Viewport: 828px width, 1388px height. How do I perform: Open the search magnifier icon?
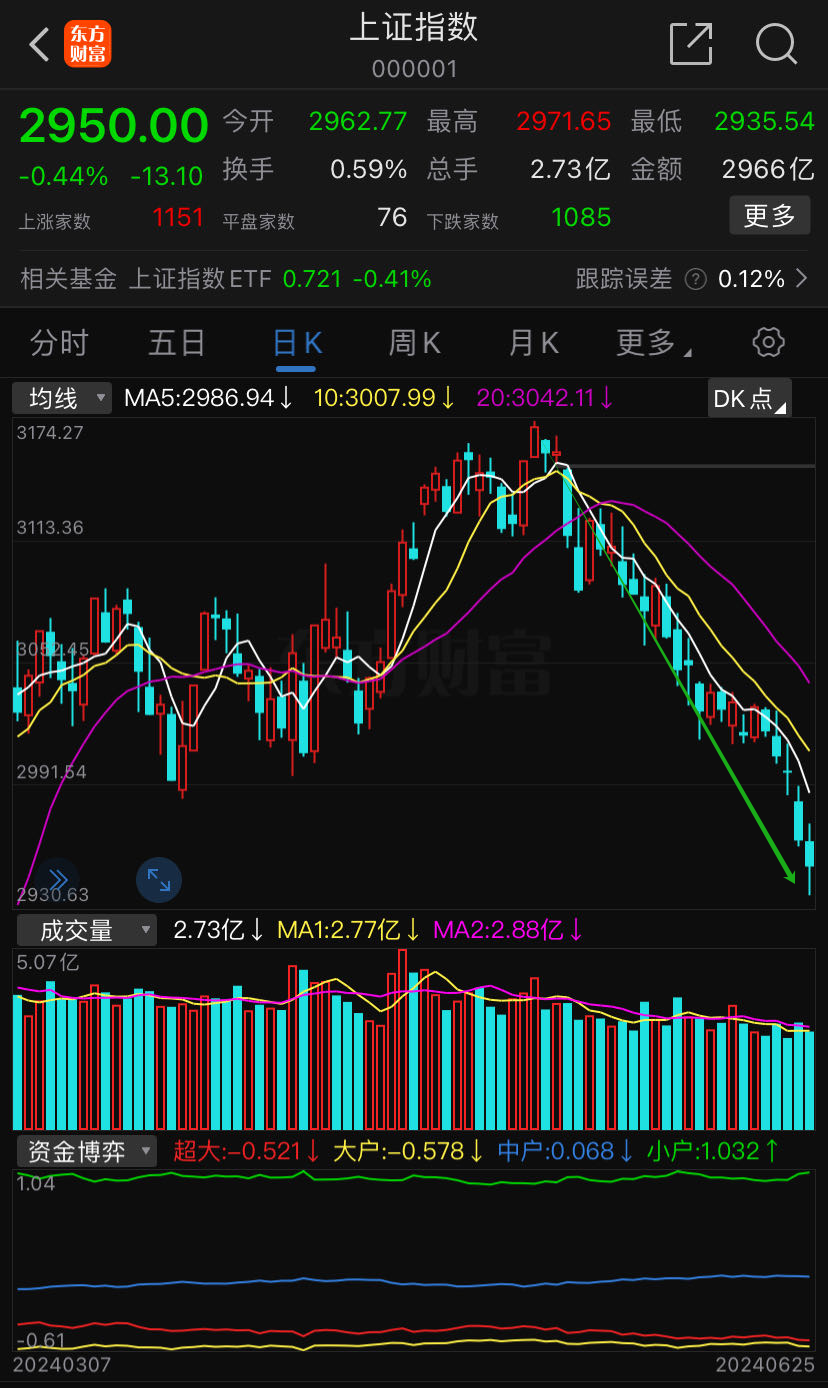[775, 45]
